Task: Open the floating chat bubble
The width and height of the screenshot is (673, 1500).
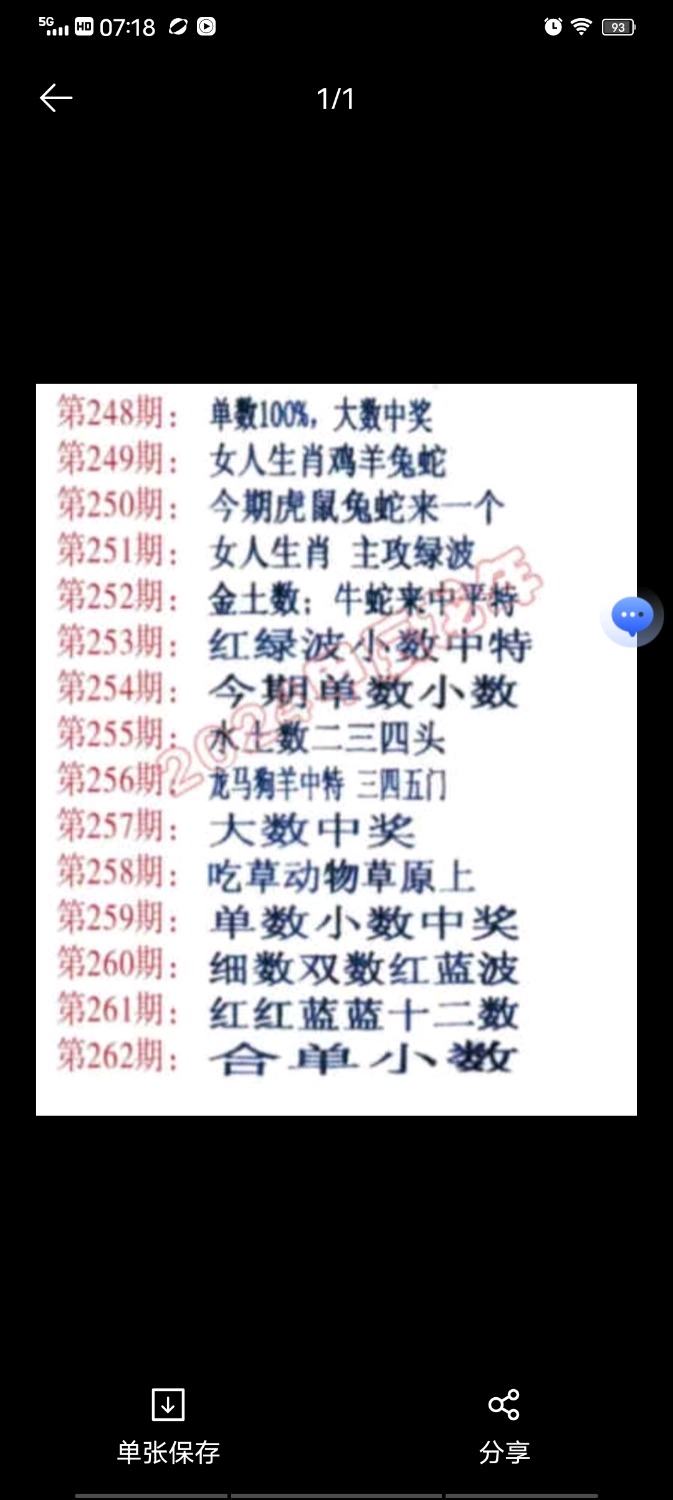Action: click(x=632, y=617)
